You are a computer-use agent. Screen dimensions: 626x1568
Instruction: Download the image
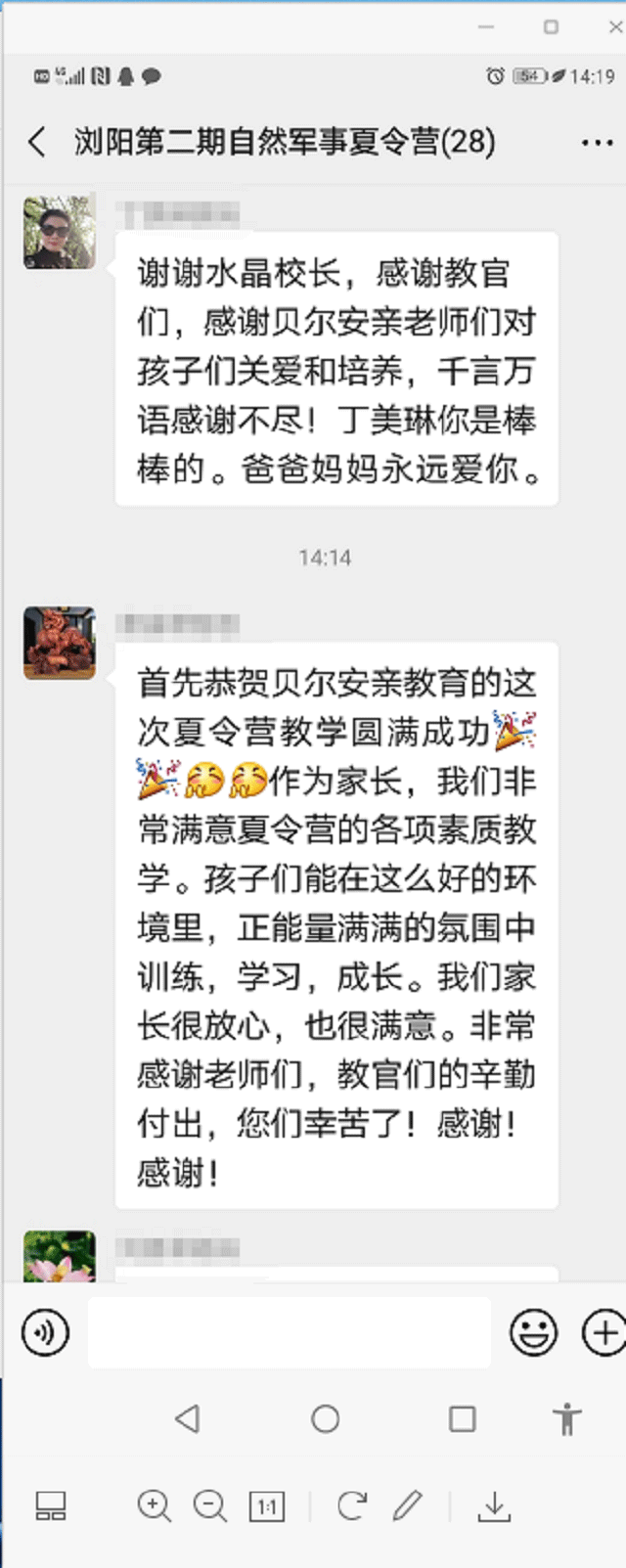click(x=495, y=1506)
